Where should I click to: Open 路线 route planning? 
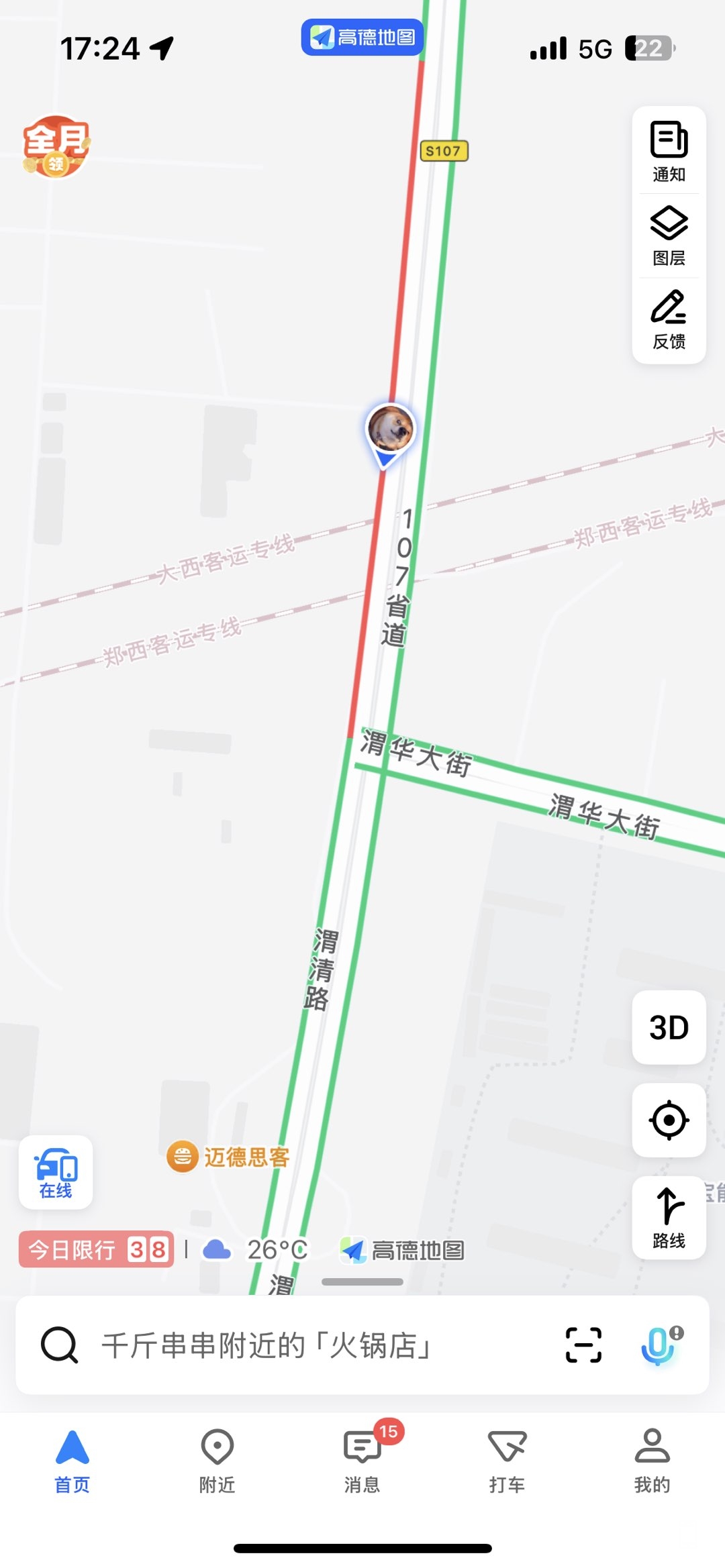(x=669, y=1218)
